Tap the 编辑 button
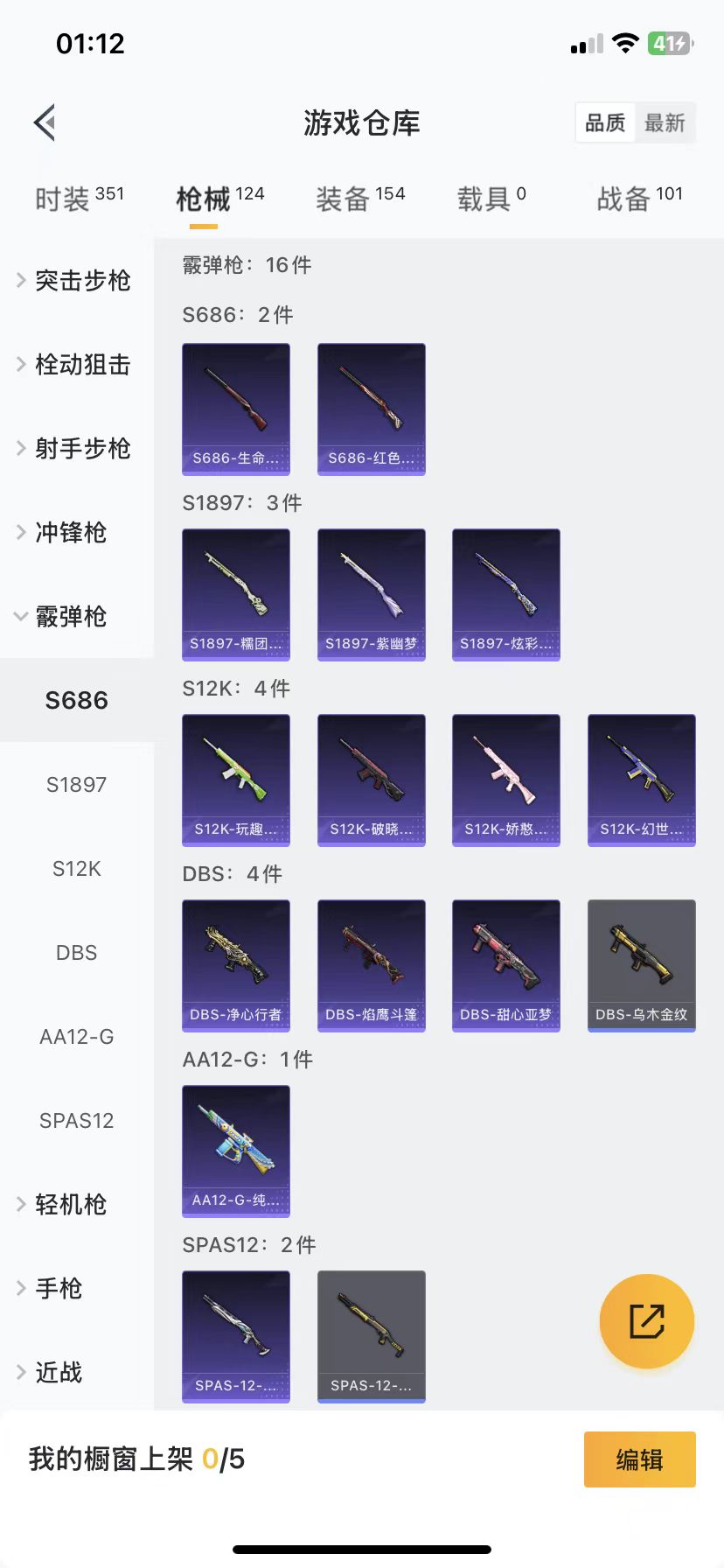This screenshot has height=1568, width=724. pos(639,1459)
